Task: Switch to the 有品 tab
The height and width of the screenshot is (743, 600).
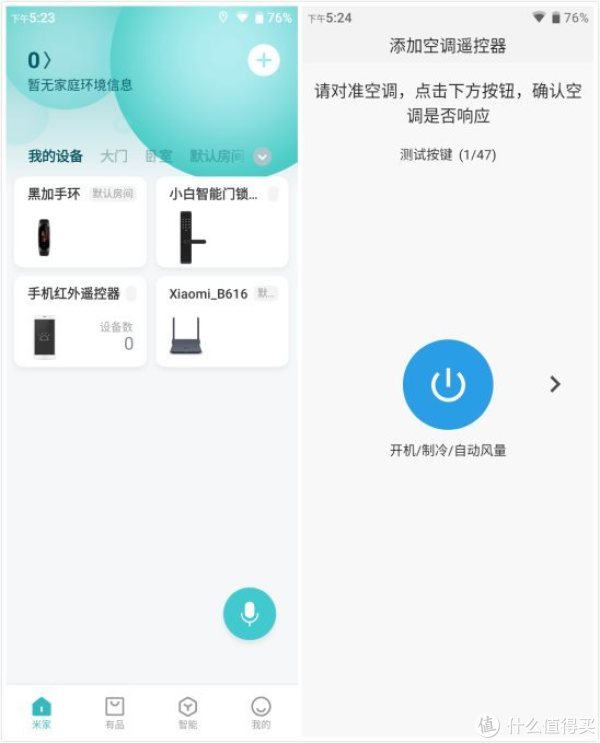Action: click(115, 712)
